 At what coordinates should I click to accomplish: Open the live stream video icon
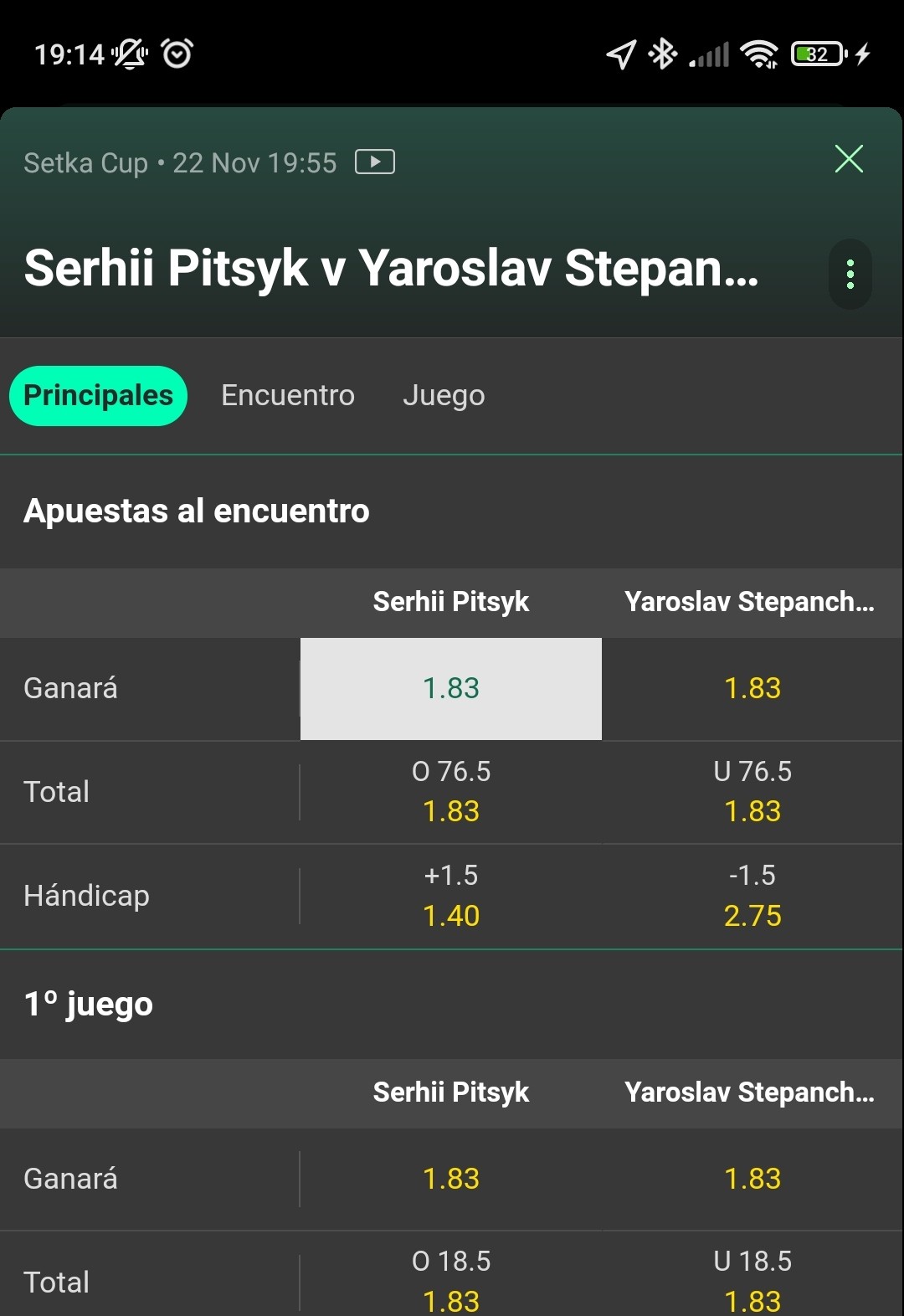click(x=375, y=162)
